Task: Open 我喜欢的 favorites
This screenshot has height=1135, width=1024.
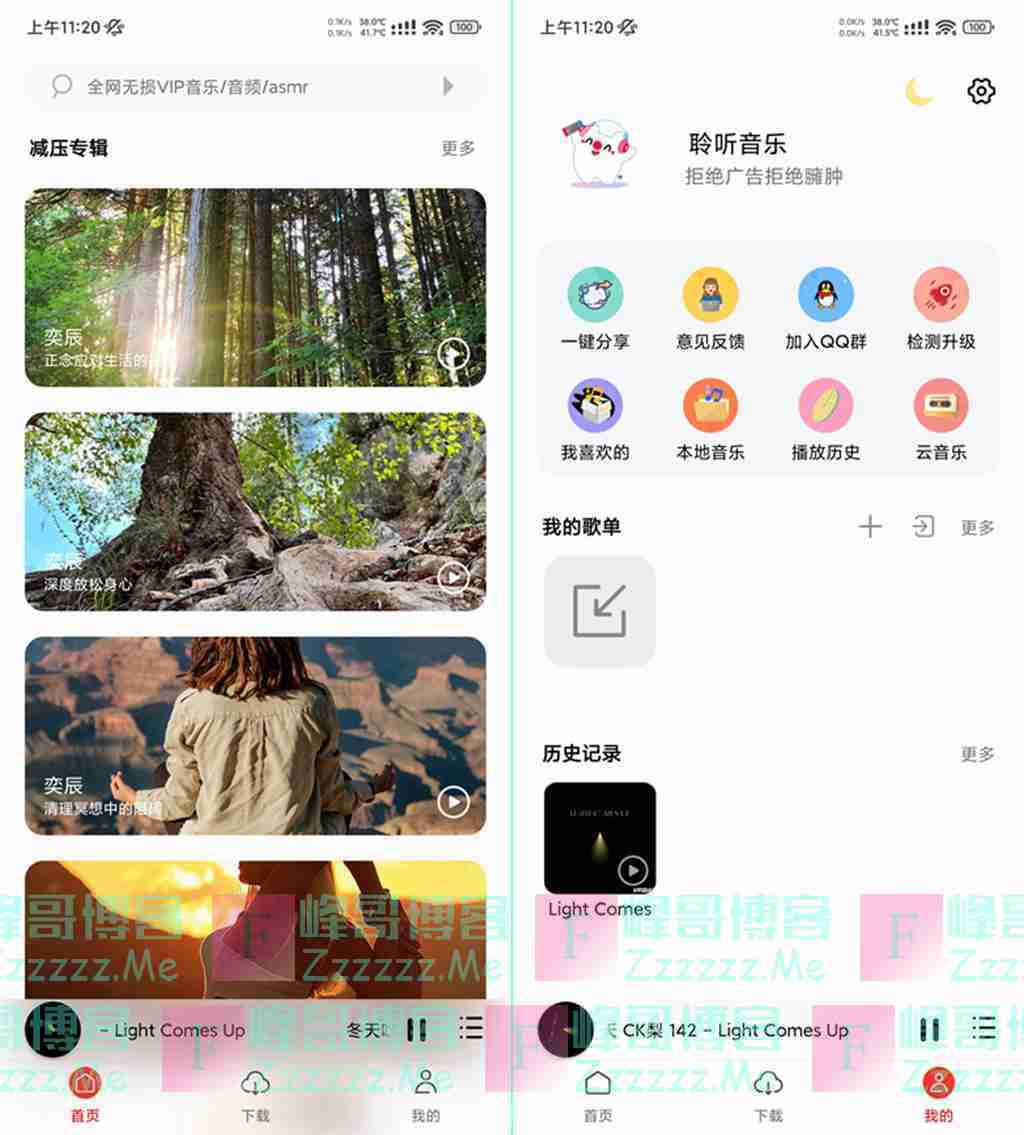Action: click(595, 420)
